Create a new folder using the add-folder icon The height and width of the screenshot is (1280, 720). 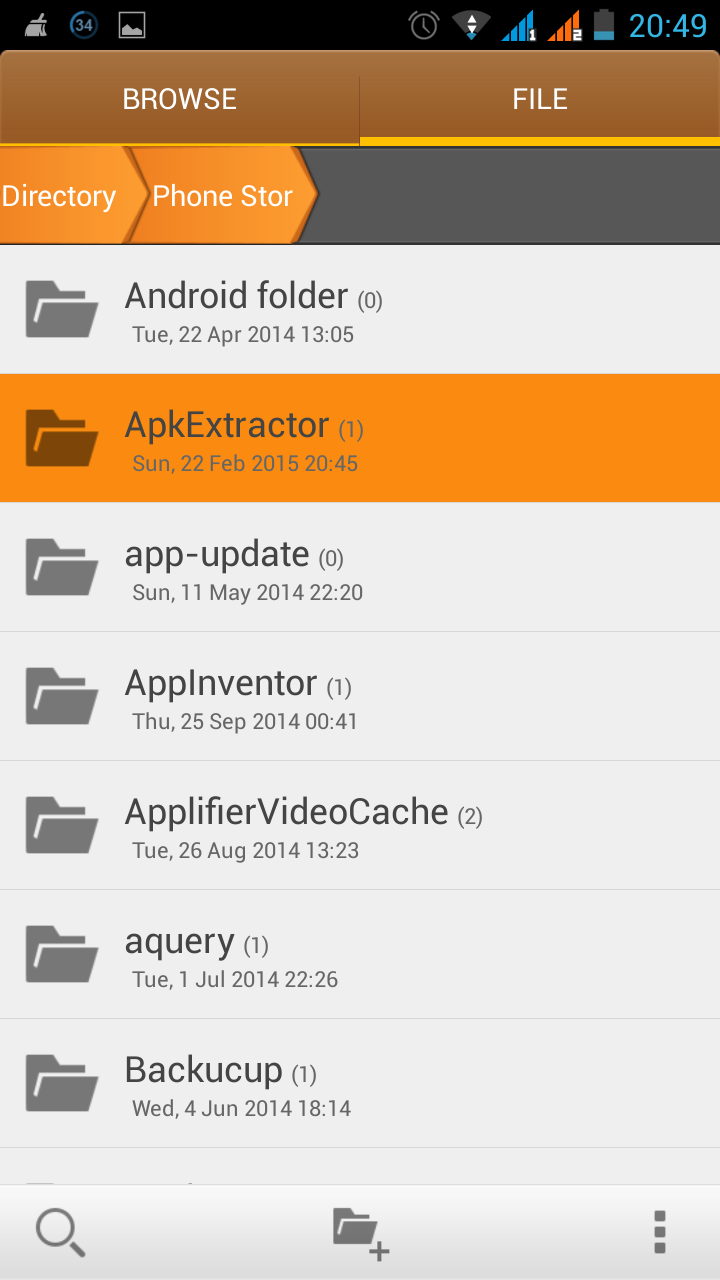360,1231
